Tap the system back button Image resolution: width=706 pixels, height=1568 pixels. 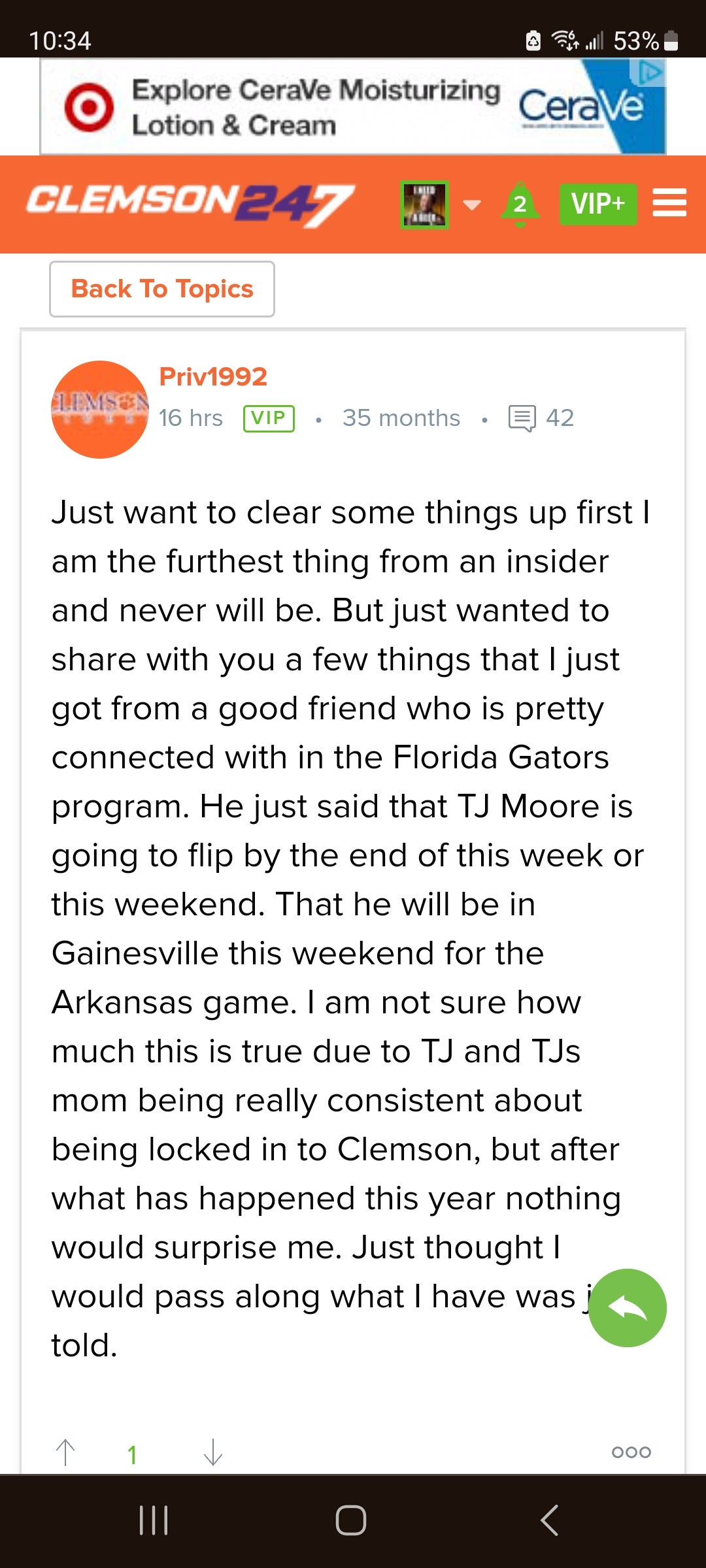click(x=550, y=1520)
